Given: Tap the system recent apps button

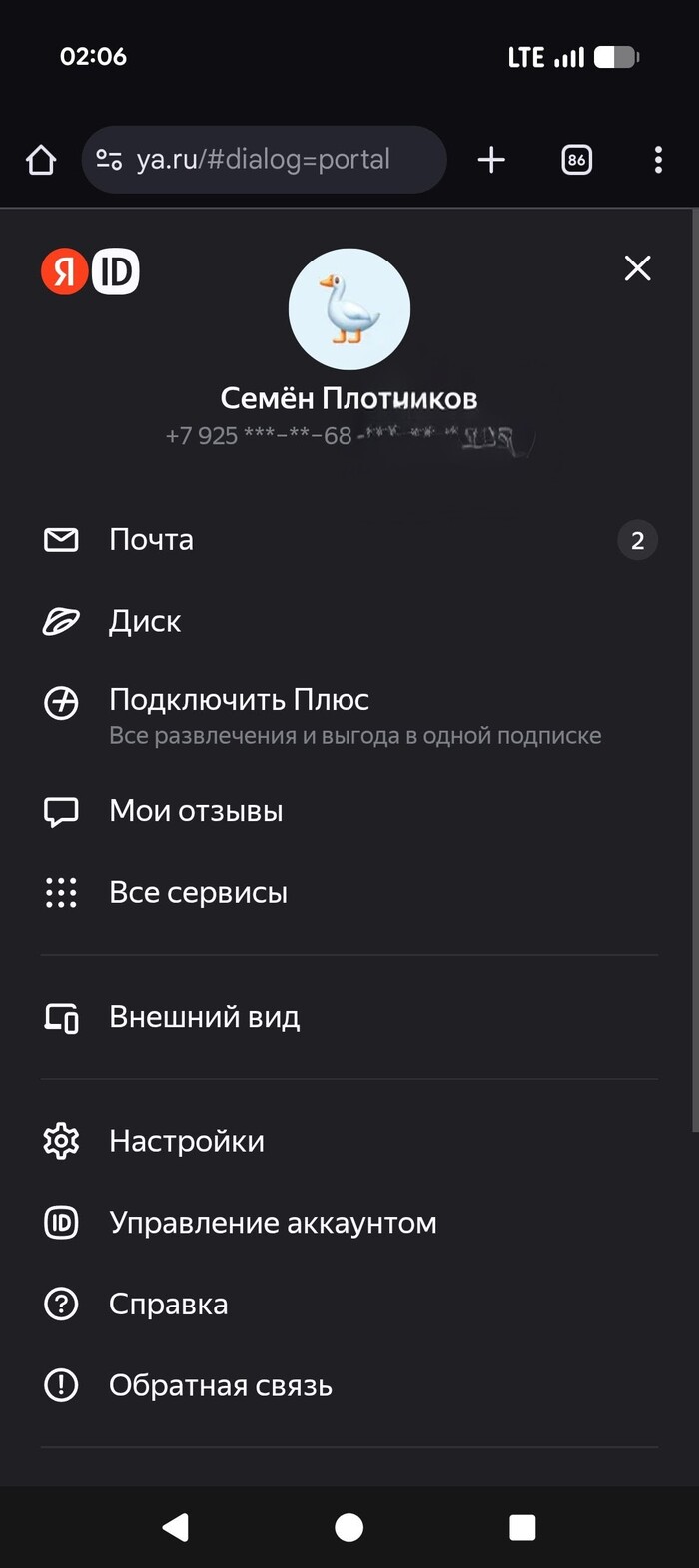Looking at the screenshot, I should click(x=522, y=1527).
